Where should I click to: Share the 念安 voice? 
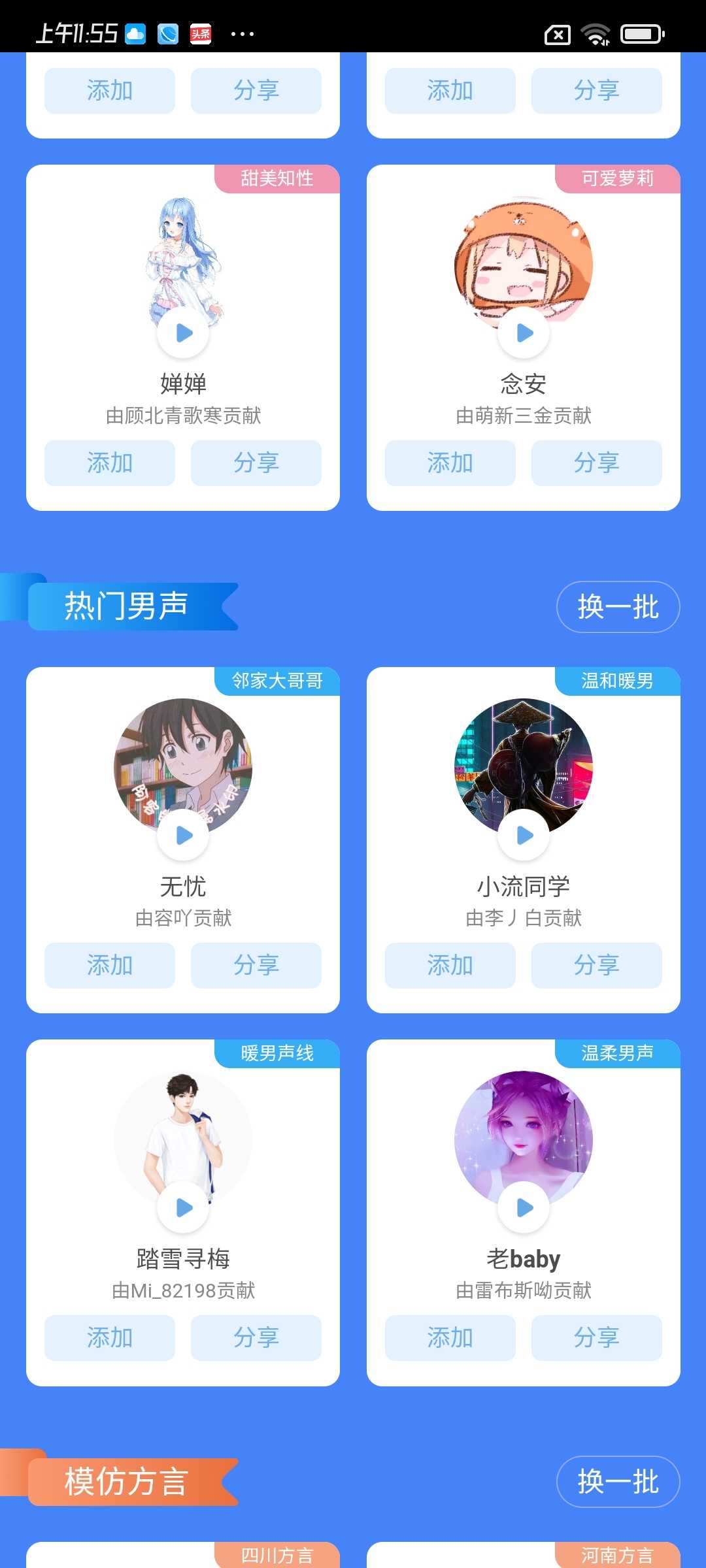(x=597, y=463)
